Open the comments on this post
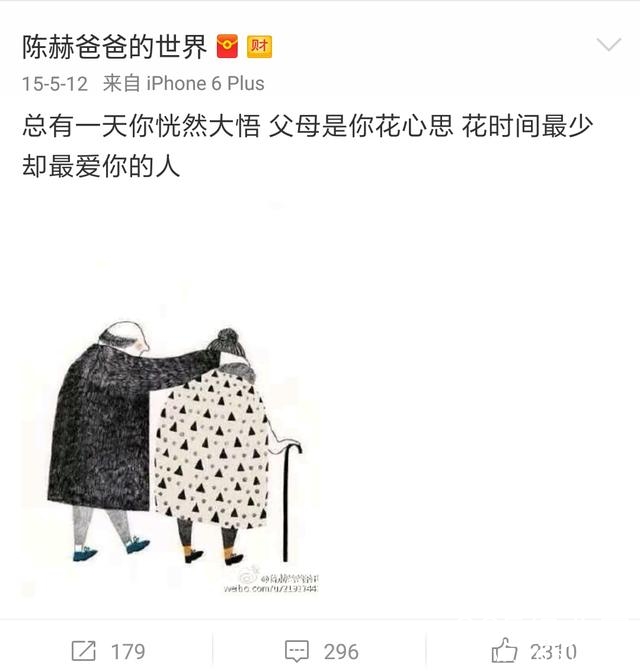Viewport: 640px width, 671px height. coord(320,651)
